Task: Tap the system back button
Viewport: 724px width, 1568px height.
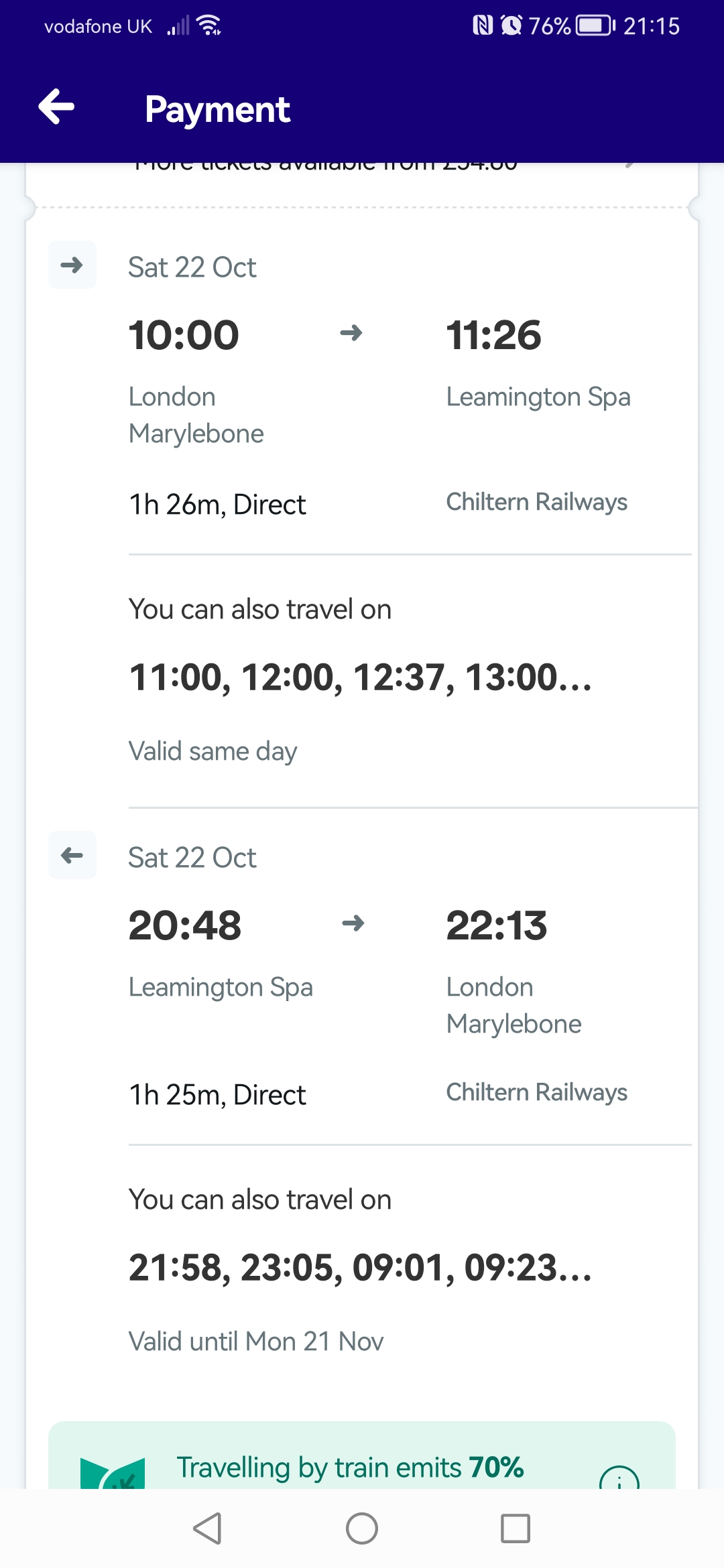Action: tap(208, 1528)
